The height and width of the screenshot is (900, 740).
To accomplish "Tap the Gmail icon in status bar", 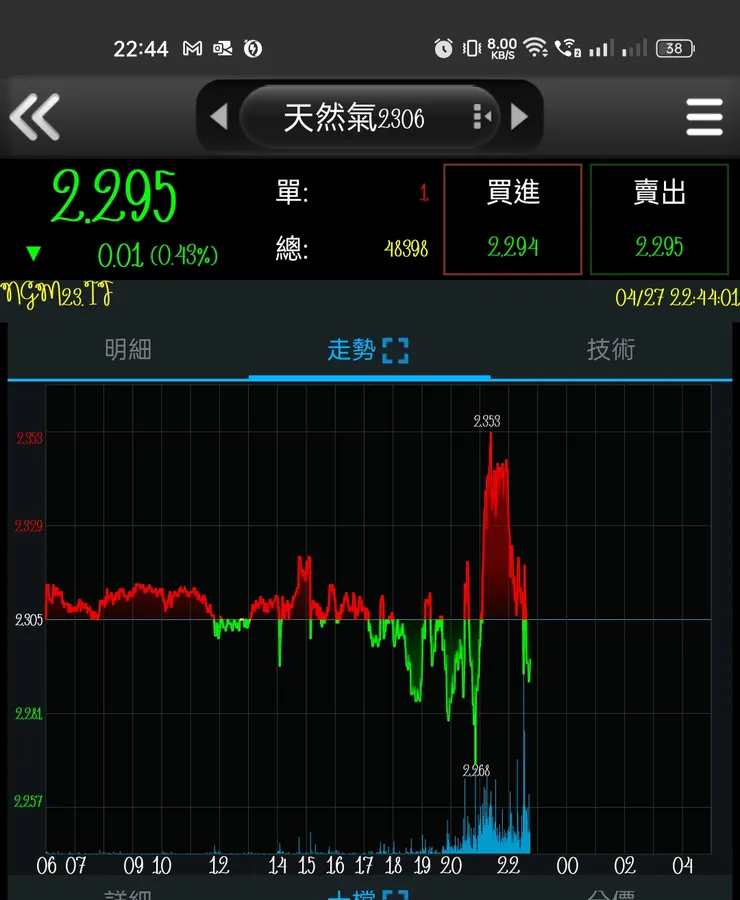I will pos(193,48).
